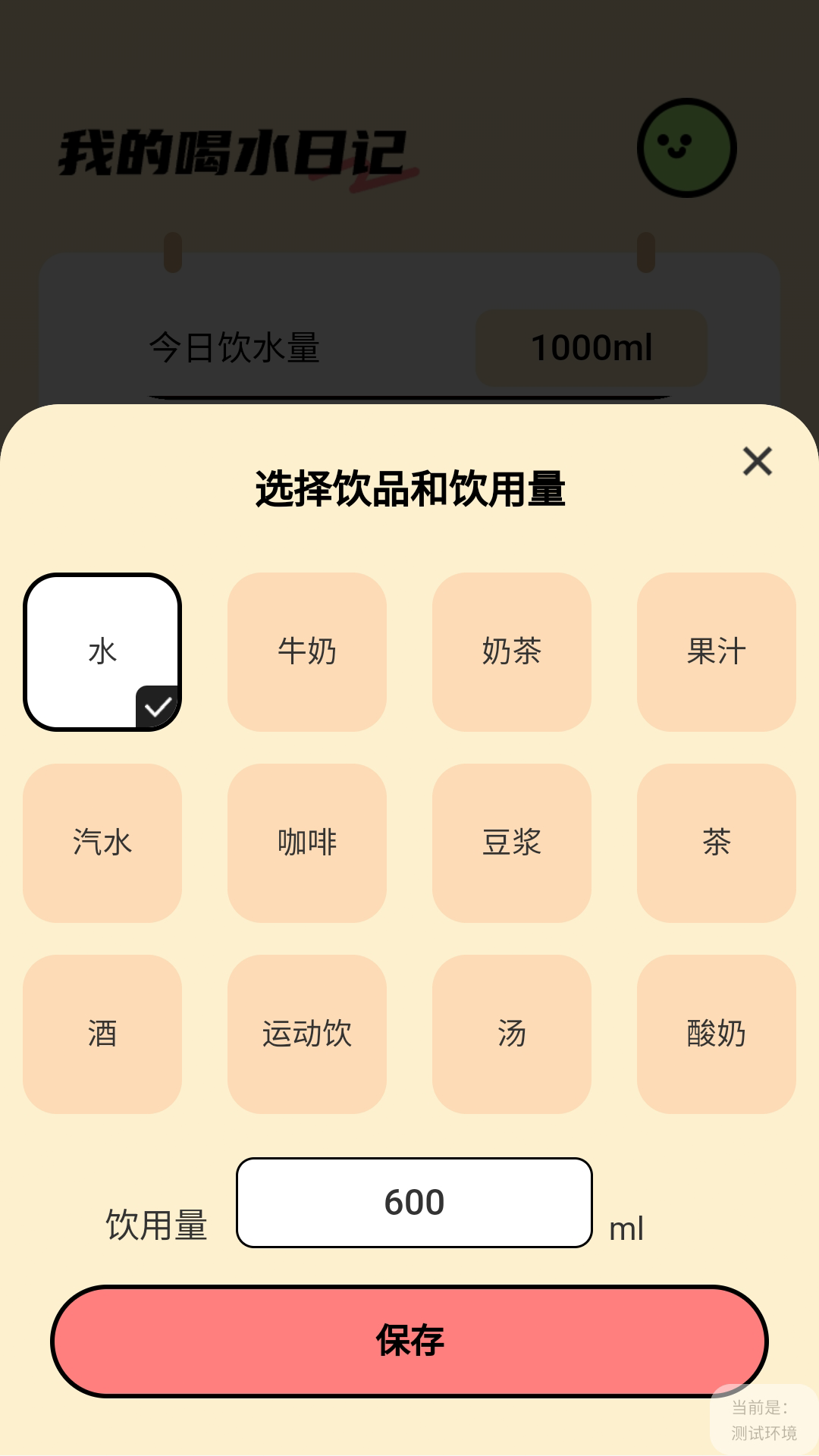The image size is (819, 1456).
Task: Open the avatar profile icon
Action: (686, 149)
